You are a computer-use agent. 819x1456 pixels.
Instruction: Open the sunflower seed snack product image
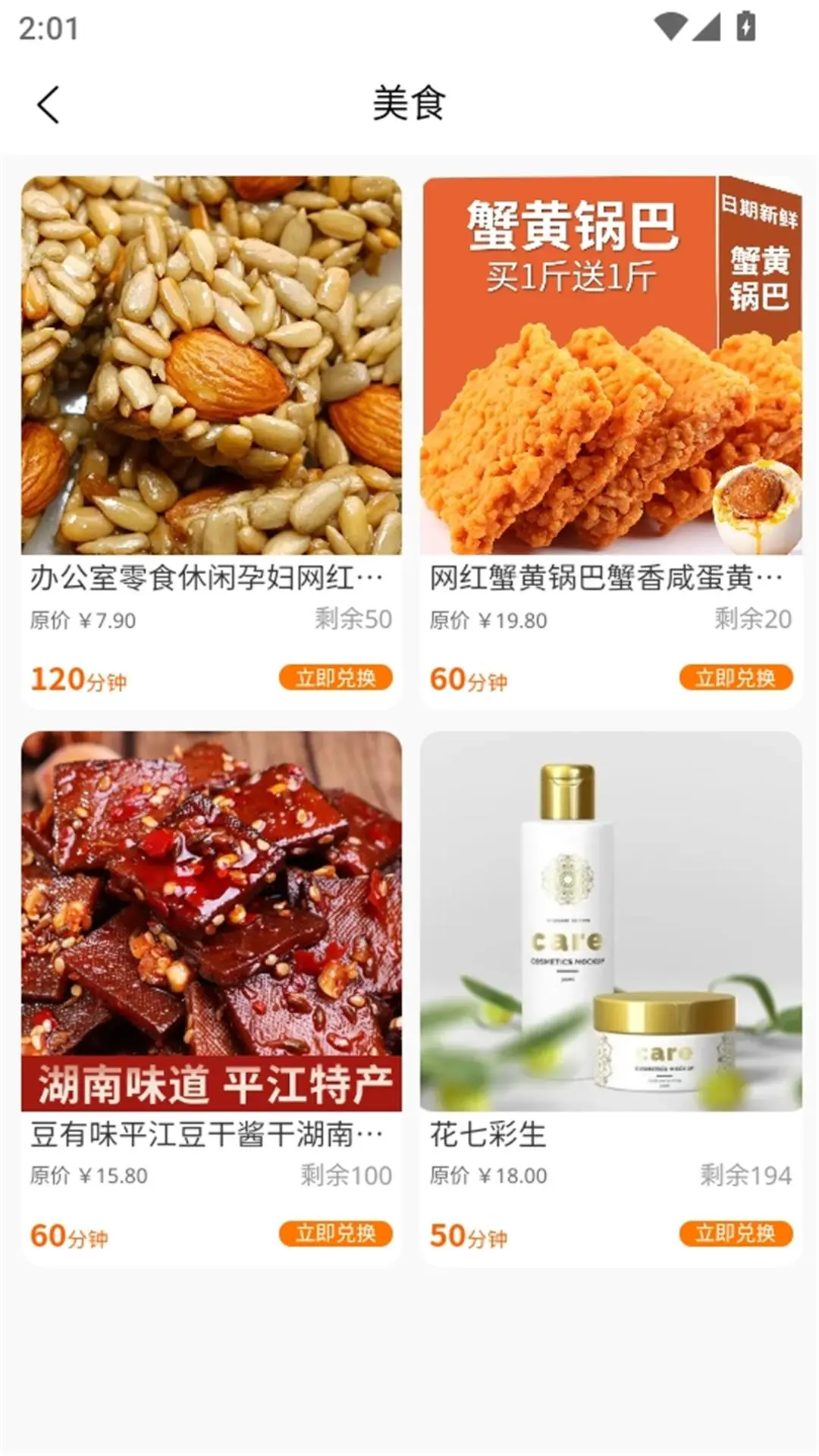212,364
